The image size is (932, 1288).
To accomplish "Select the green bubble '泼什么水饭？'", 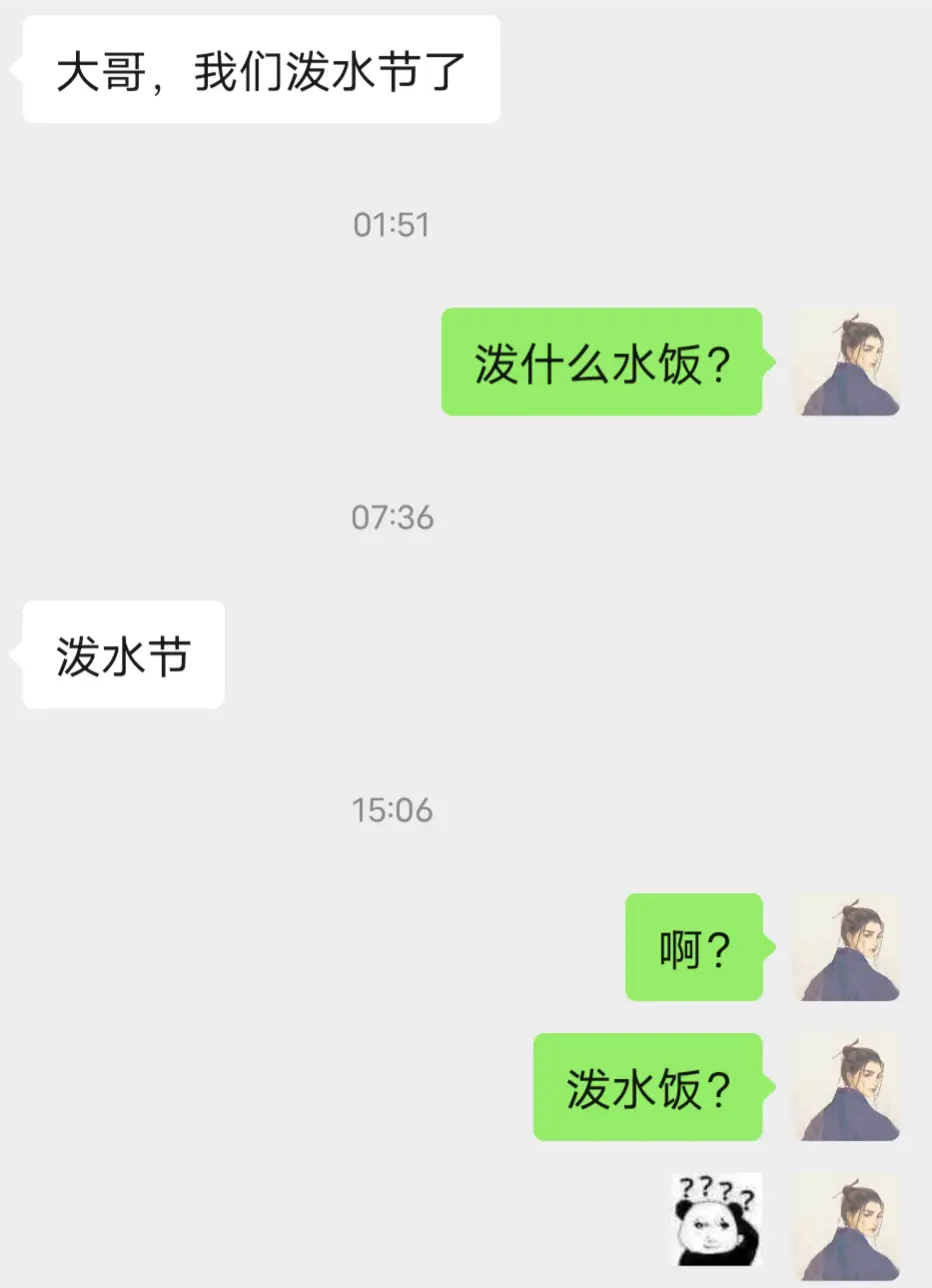I will point(602,364).
